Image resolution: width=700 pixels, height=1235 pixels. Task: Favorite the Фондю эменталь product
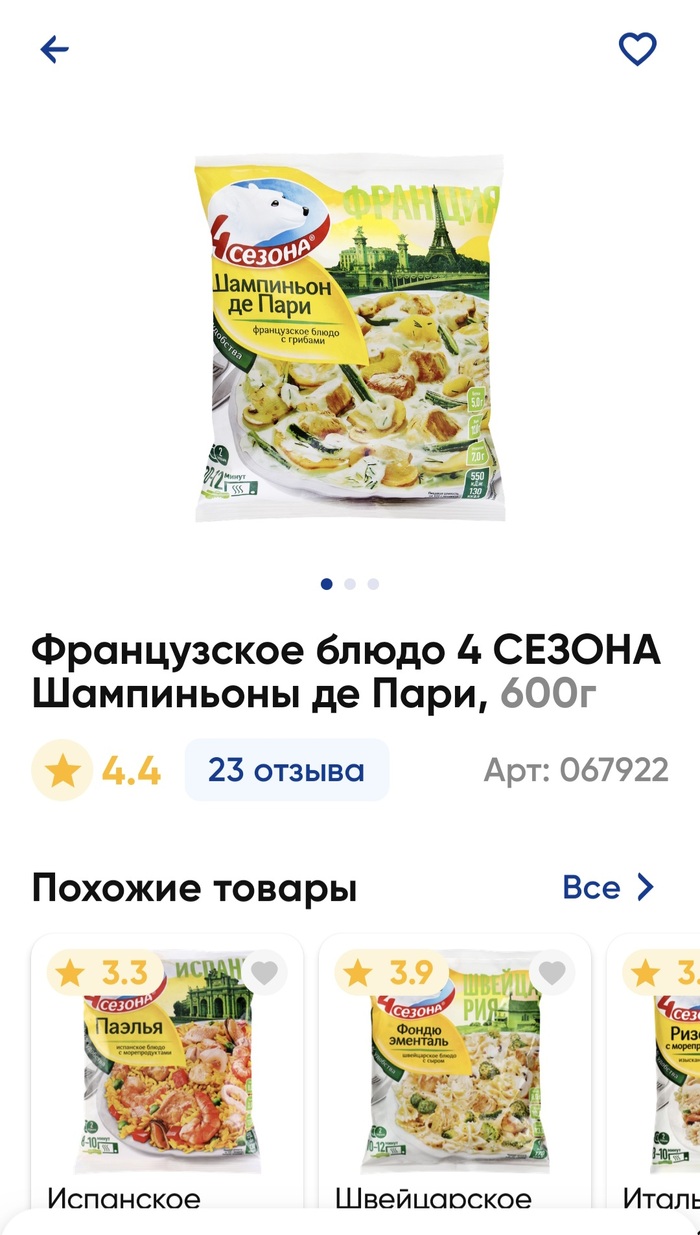click(552, 972)
